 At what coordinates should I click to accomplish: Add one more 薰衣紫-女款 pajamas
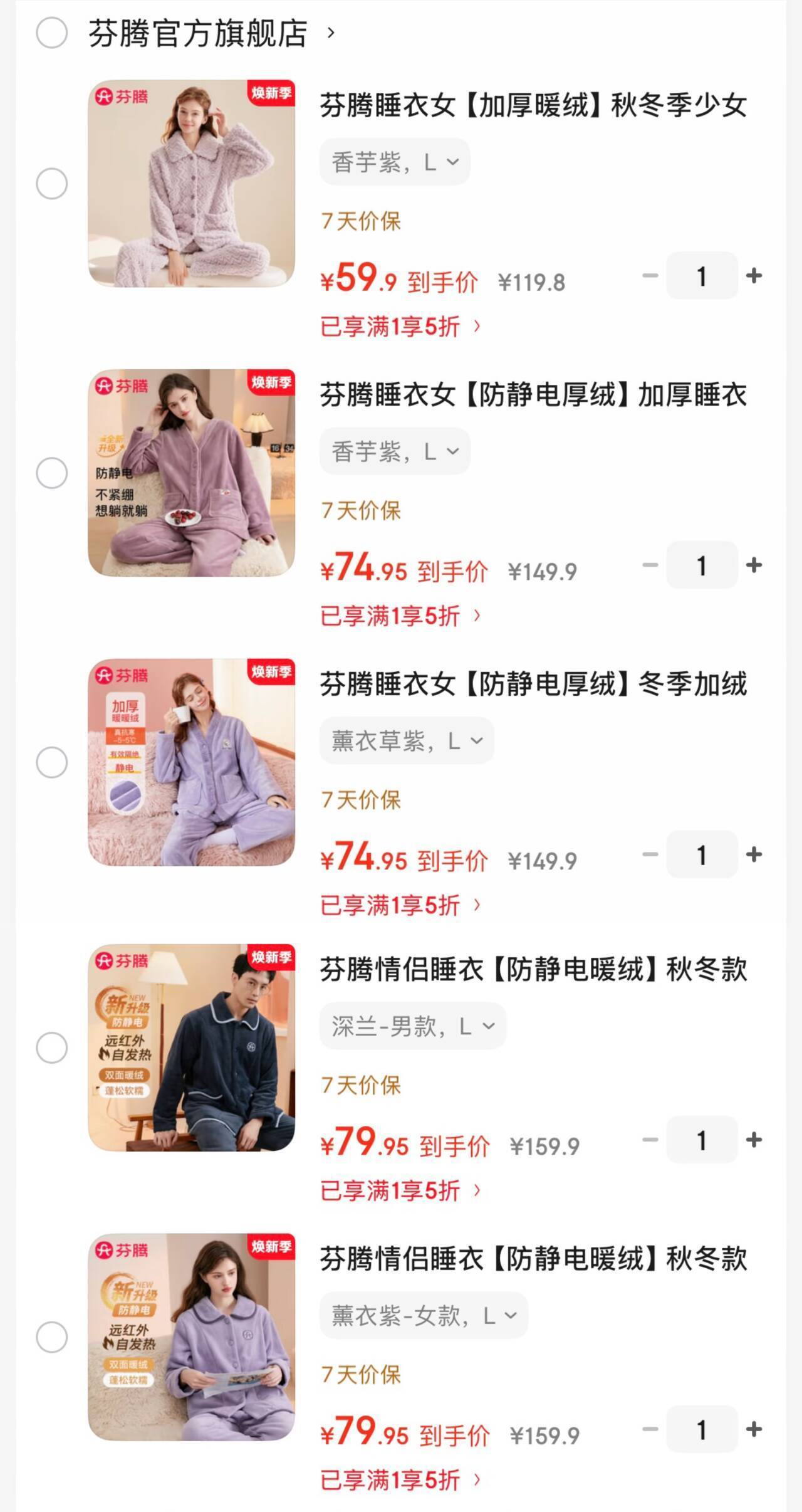coord(754,1429)
